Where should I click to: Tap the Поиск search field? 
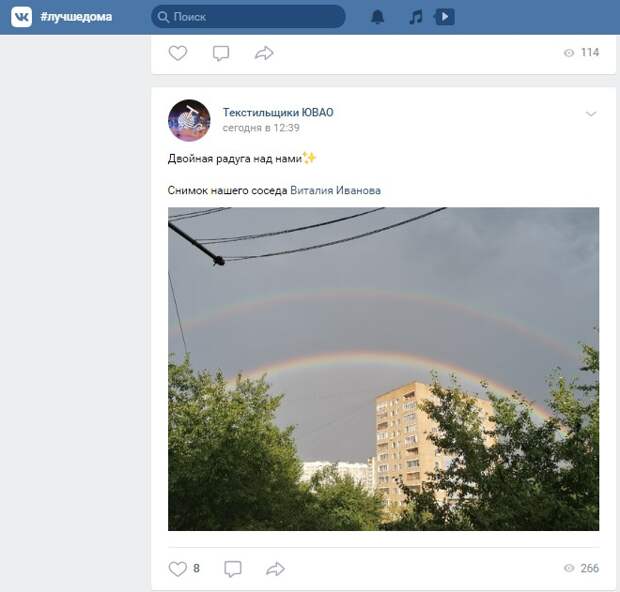point(250,17)
